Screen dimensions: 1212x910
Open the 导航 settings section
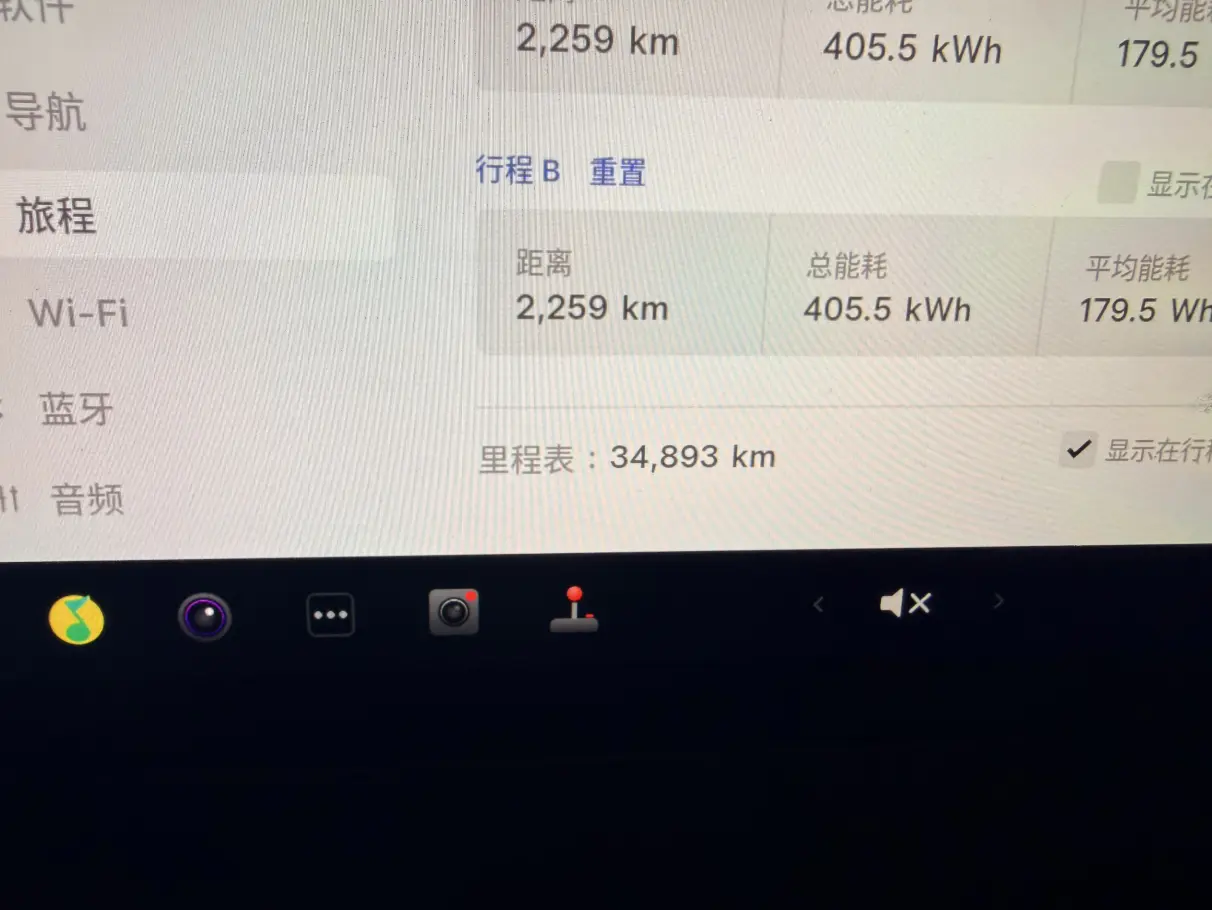pyautogui.click(x=46, y=112)
